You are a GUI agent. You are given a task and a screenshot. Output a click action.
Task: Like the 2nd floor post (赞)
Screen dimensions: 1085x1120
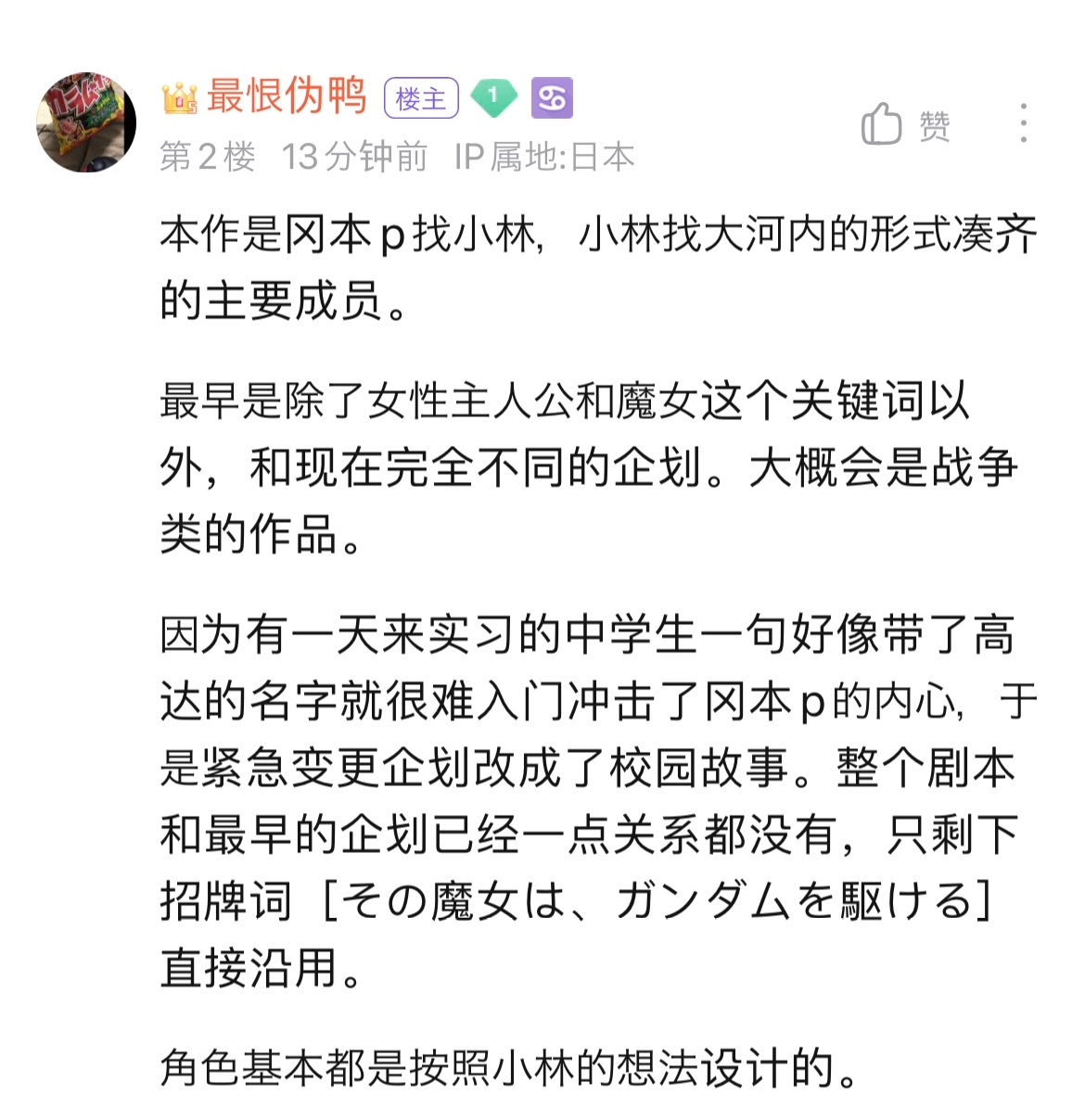(x=905, y=124)
